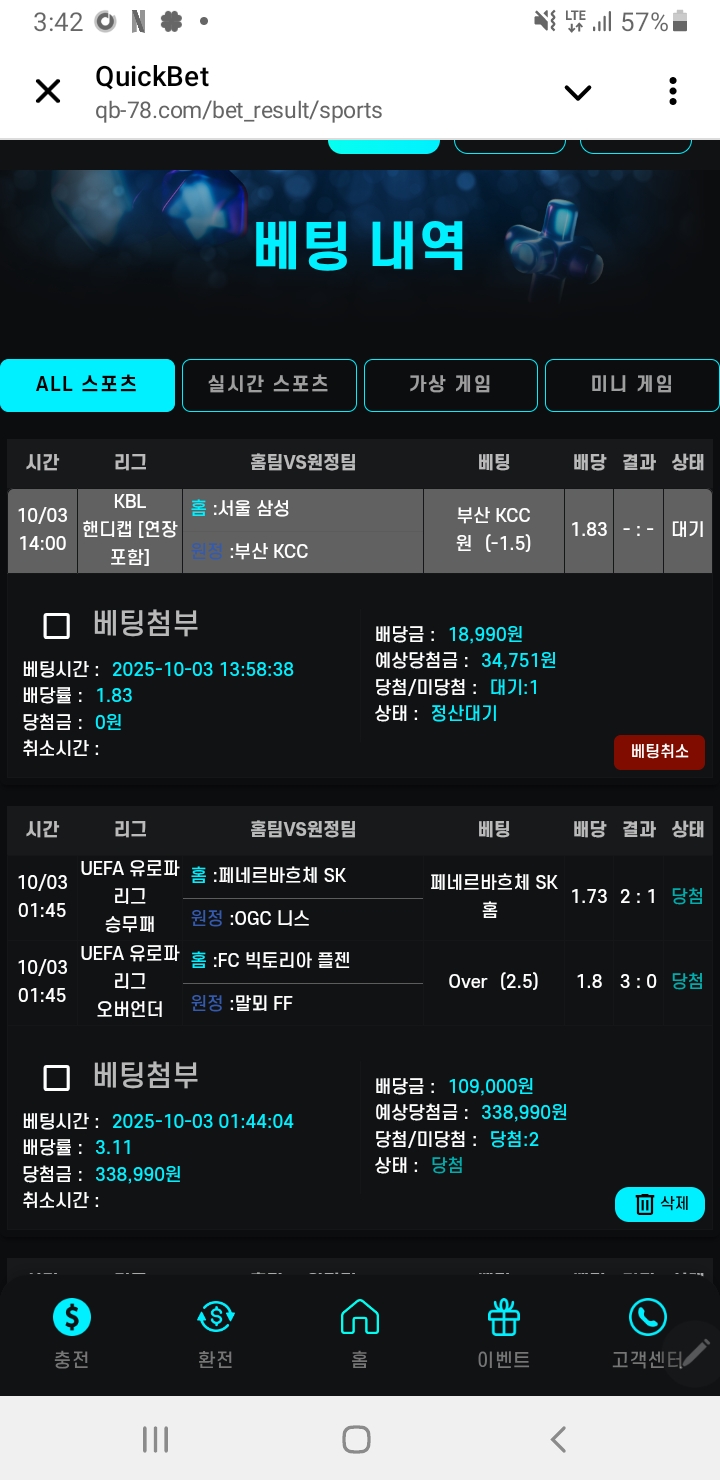The width and height of the screenshot is (720, 1480).
Task: Contact 고객센터 from the bottom bar
Action: tap(646, 1333)
